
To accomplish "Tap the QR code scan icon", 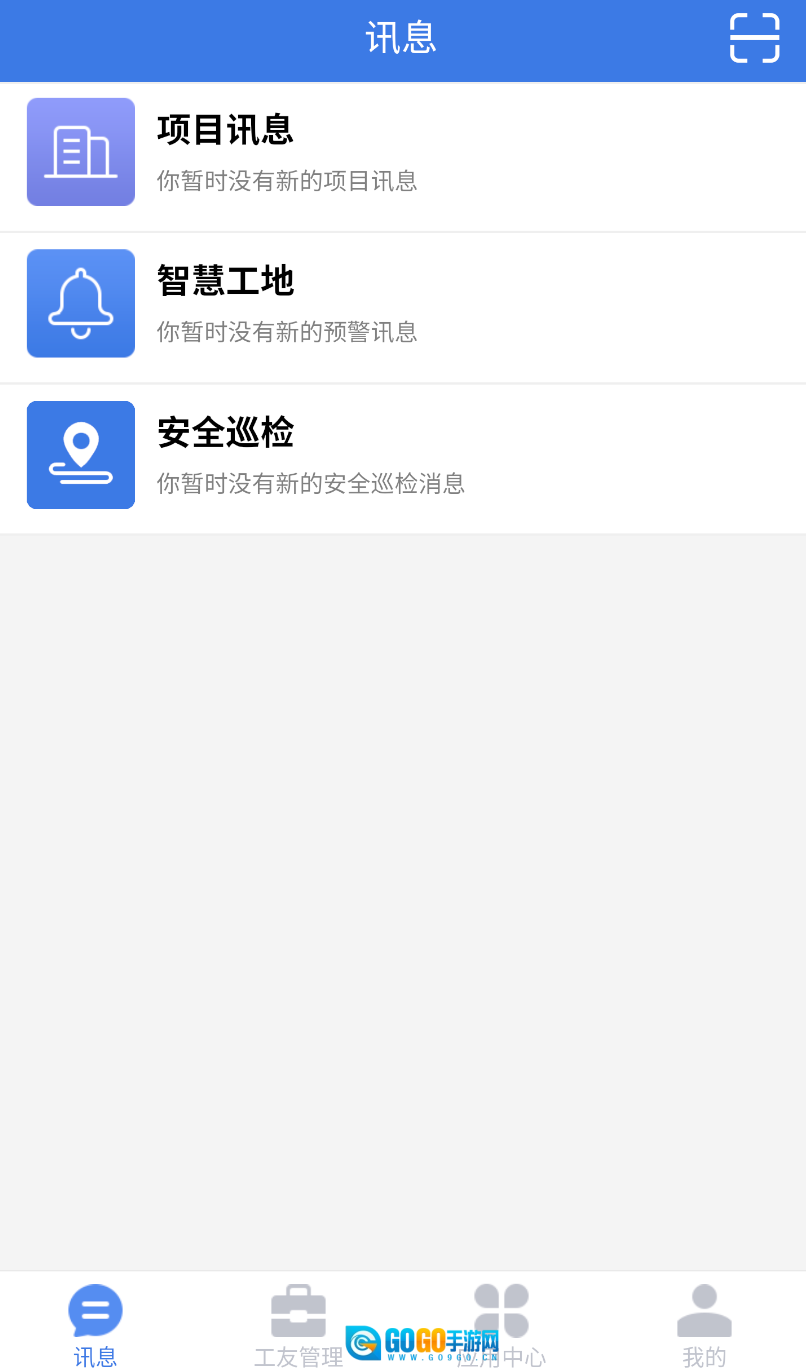I will coord(755,38).
